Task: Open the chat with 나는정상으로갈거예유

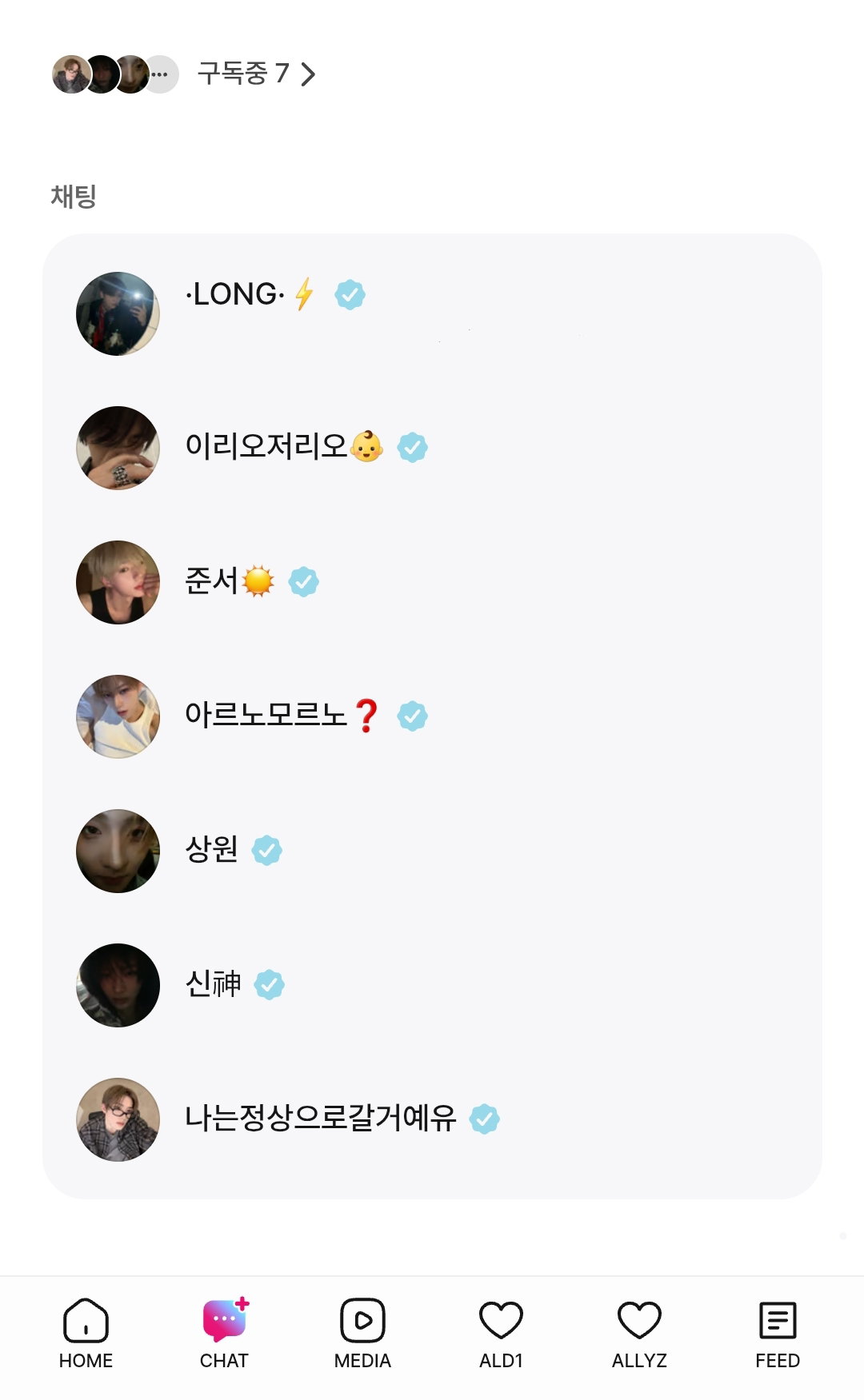Action: click(x=432, y=1119)
